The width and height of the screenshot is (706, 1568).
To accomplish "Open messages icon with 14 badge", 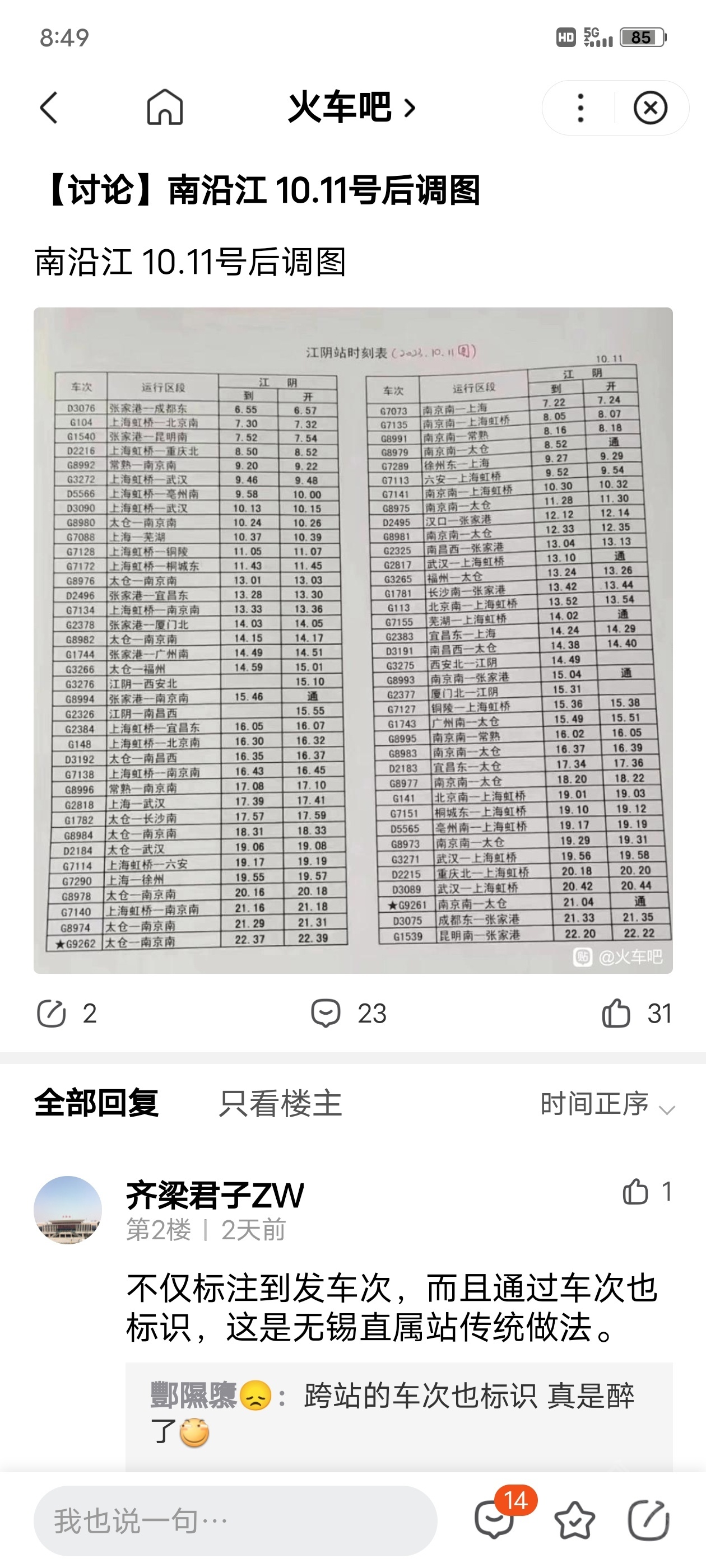I will [x=495, y=1520].
